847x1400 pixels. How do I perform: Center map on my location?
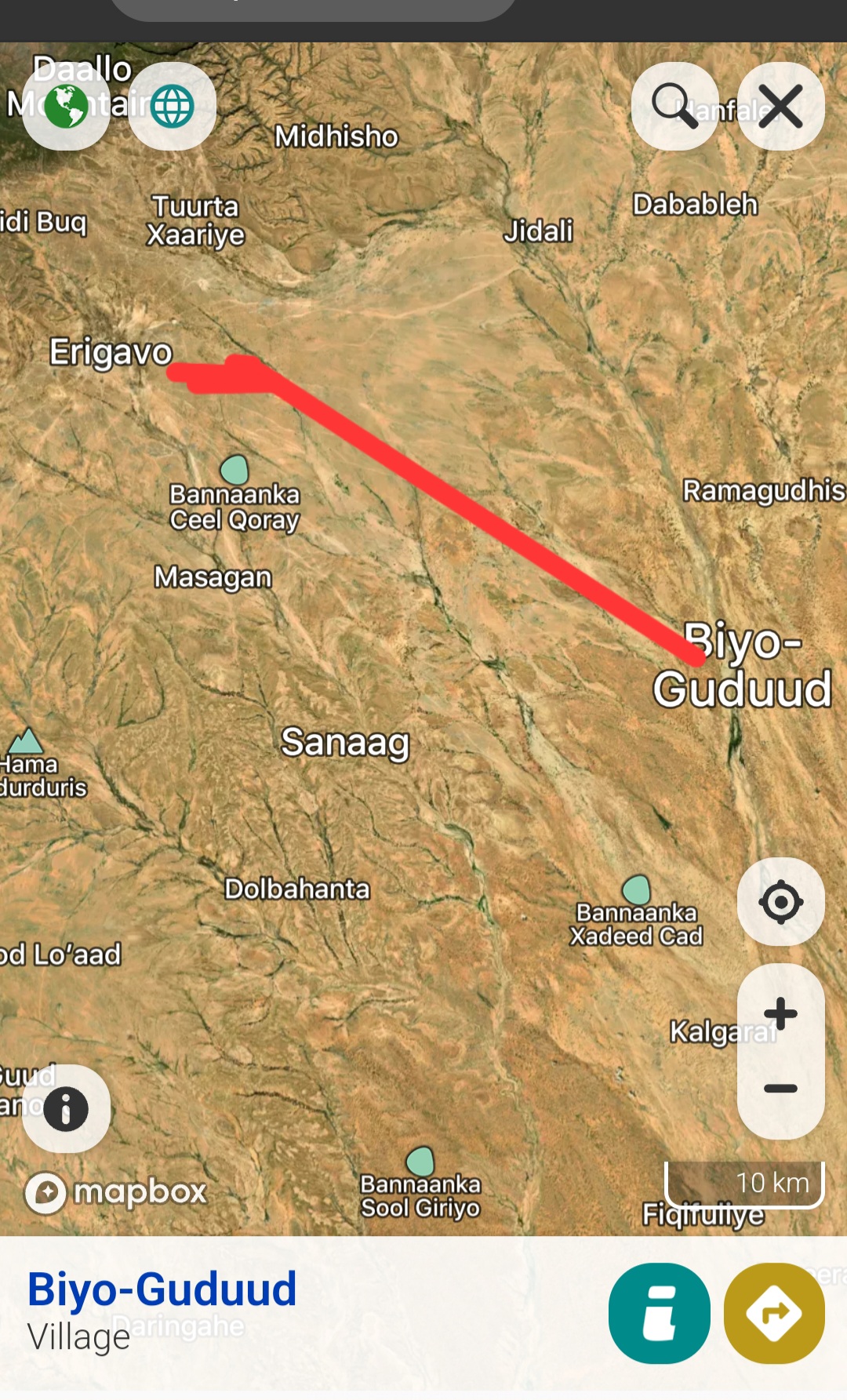pyautogui.click(x=780, y=902)
